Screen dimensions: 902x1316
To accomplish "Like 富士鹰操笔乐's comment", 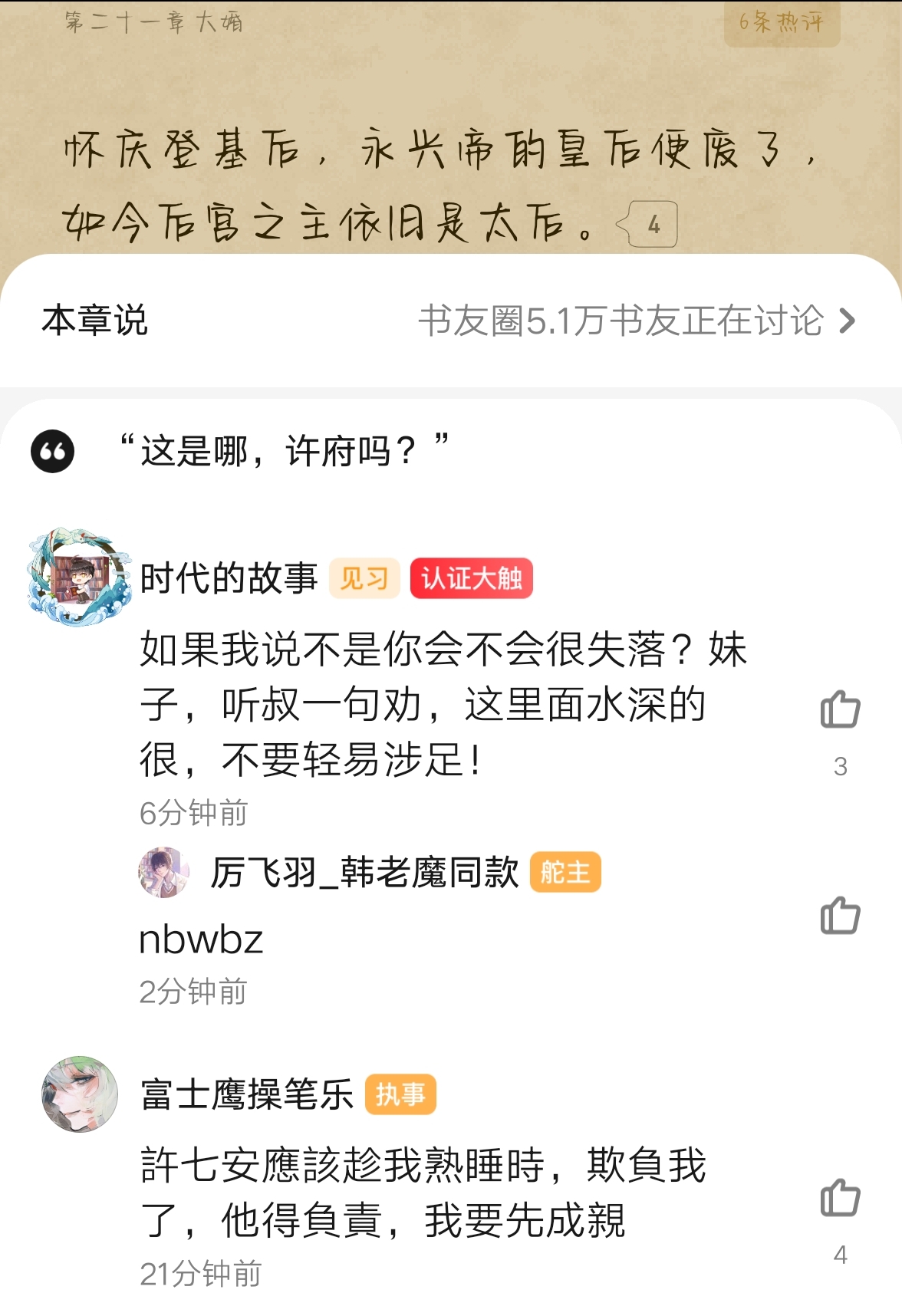I will coord(841,1195).
